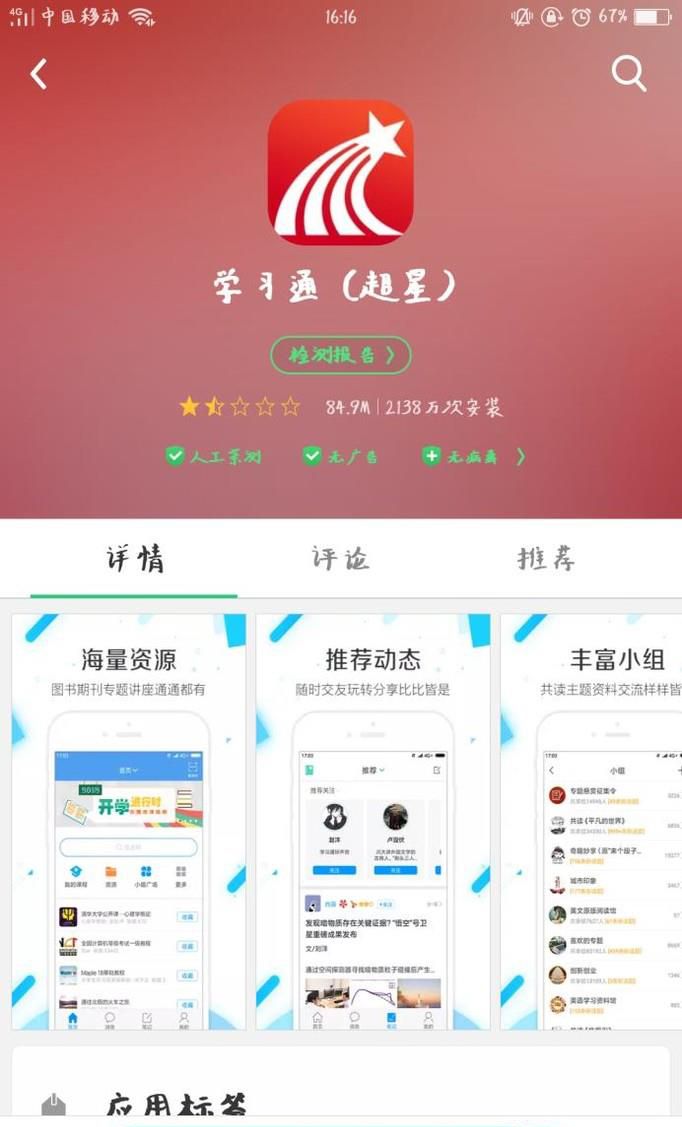Open the search magnifier icon
Image resolution: width=682 pixels, height=1127 pixels.
click(628, 73)
